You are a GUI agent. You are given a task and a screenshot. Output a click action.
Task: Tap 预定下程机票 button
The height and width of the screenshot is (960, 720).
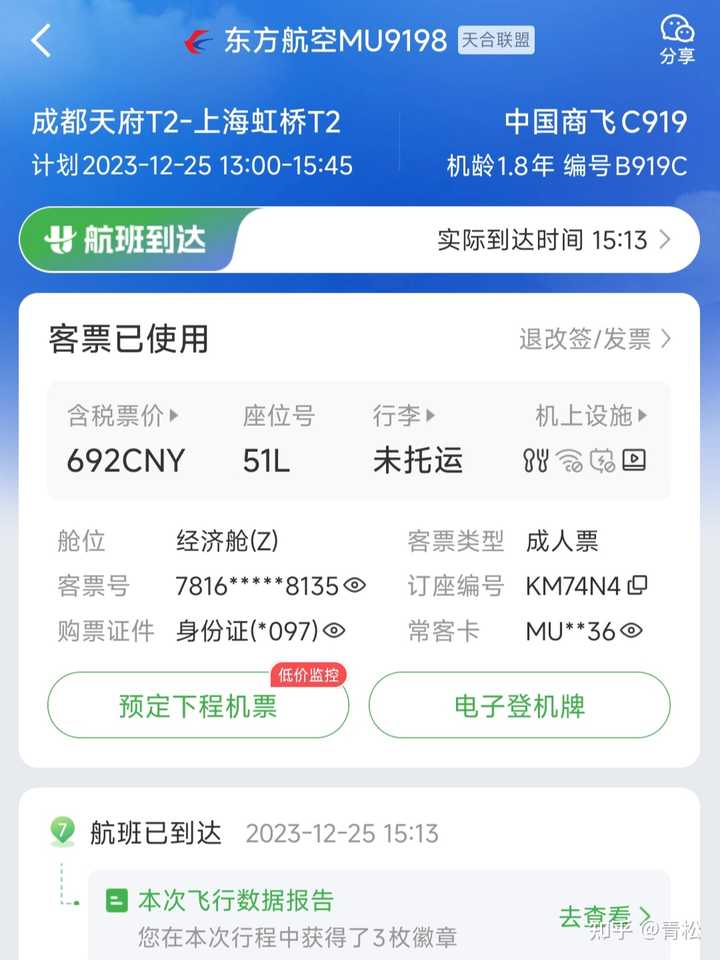pos(198,706)
